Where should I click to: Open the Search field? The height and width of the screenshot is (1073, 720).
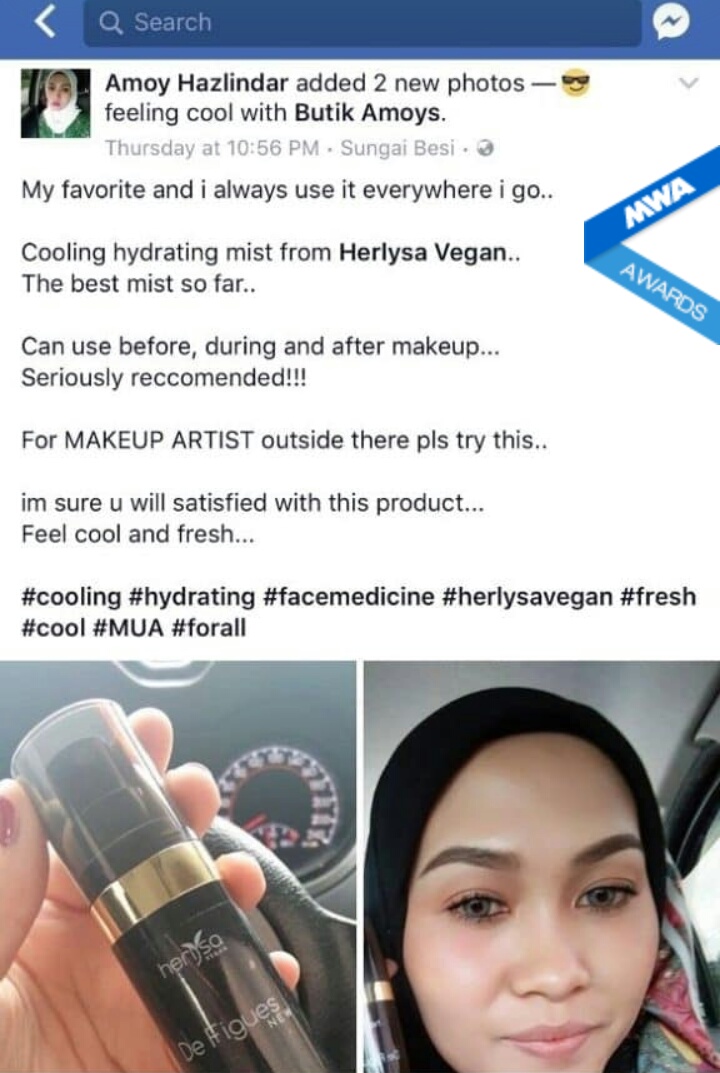coord(360,22)
